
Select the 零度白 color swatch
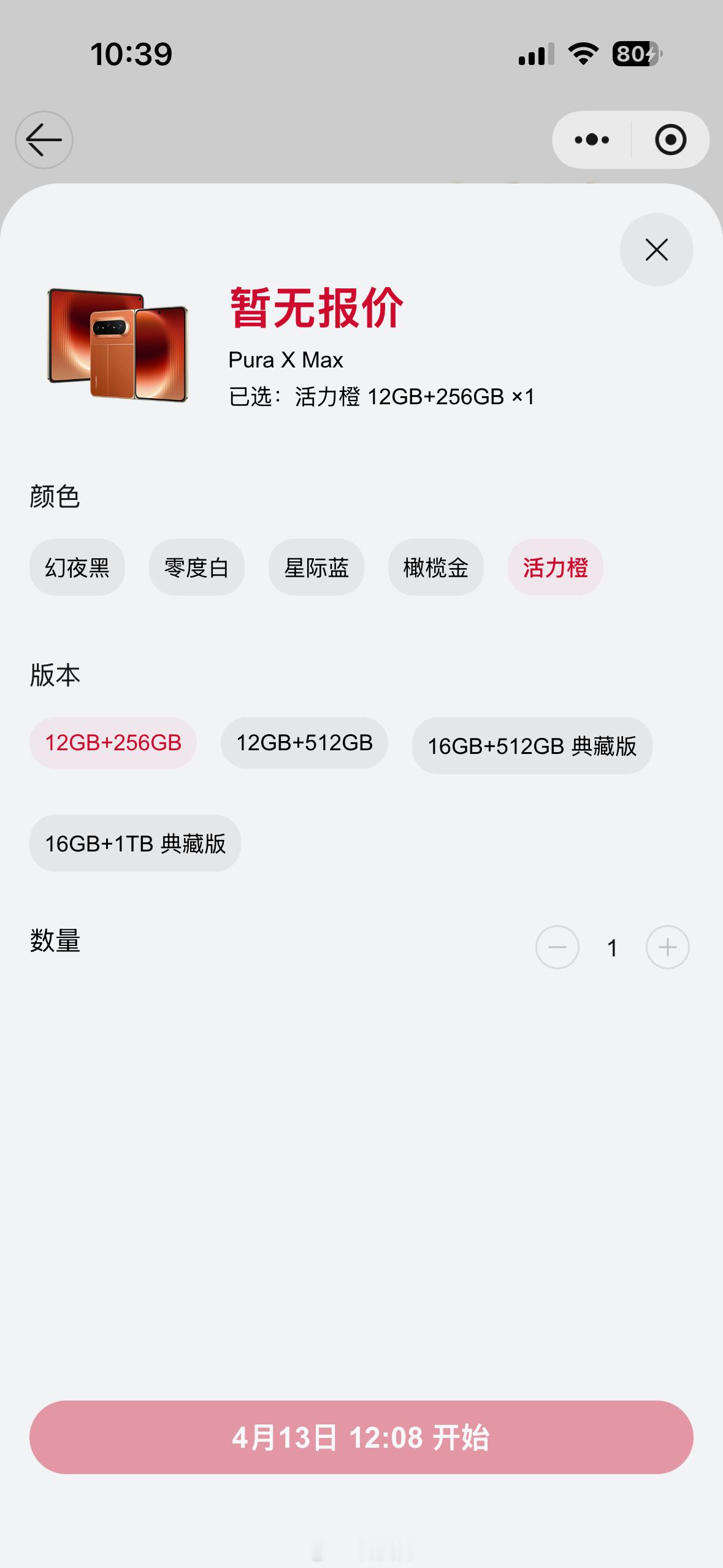(x=197, y=567)
